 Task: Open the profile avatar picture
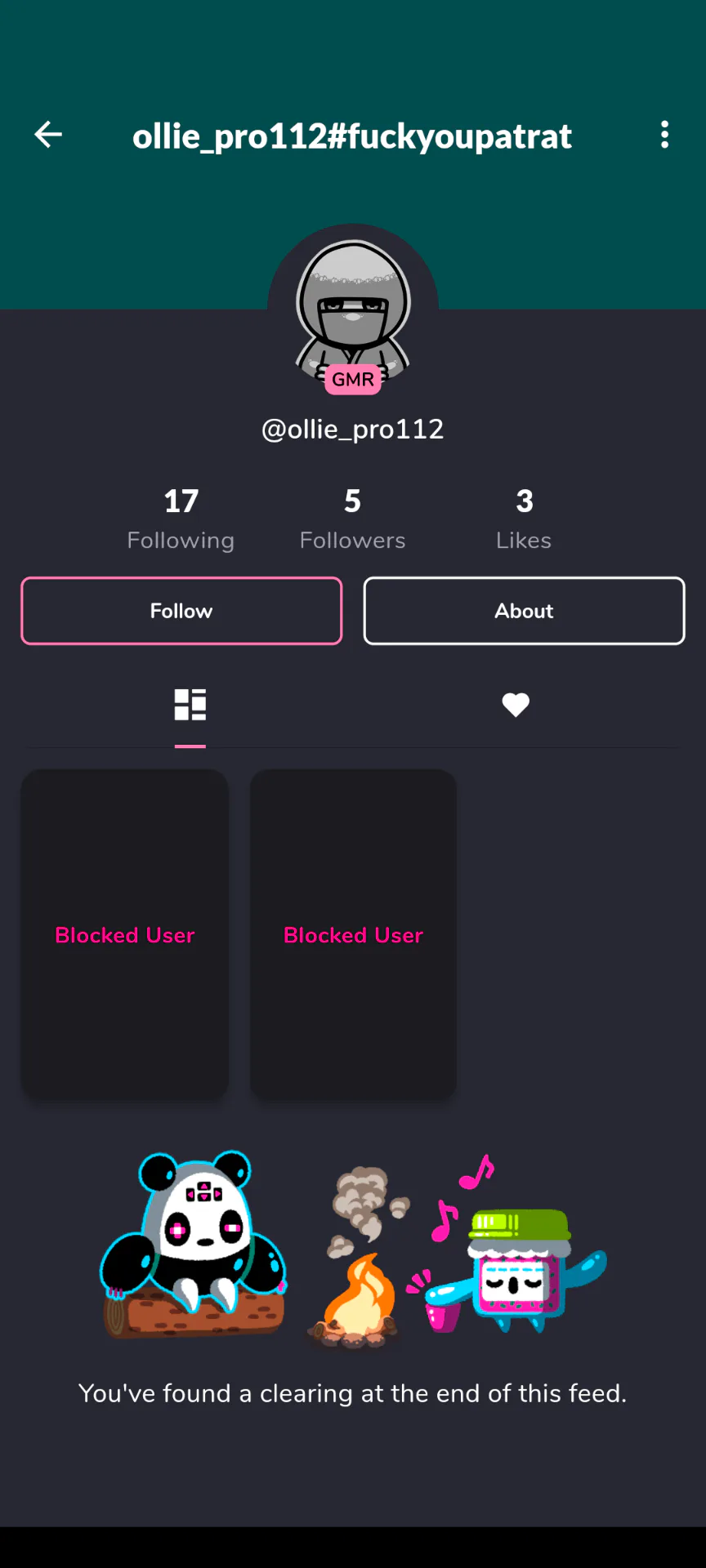pyautogui.click(x=353, y=310)
